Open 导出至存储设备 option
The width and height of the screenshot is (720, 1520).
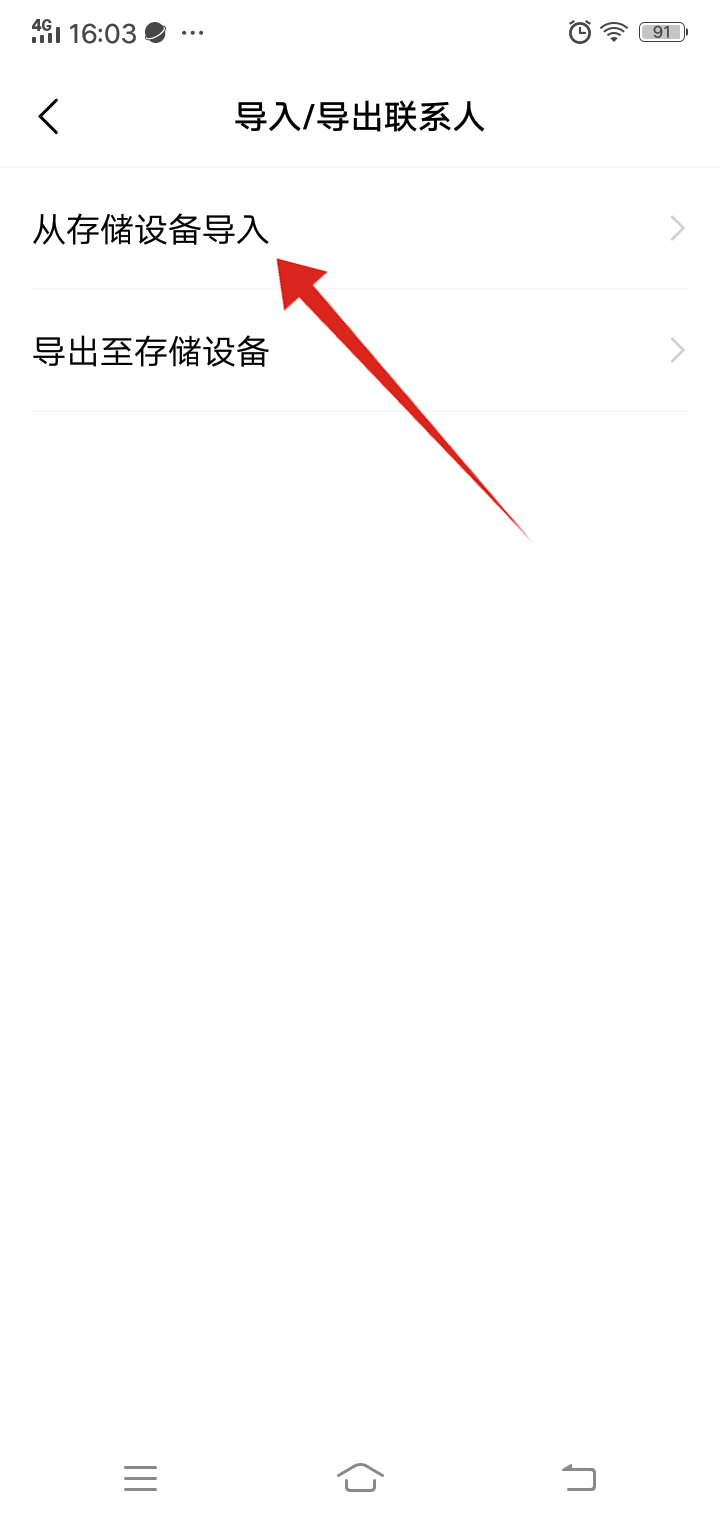pyautogui.click(x=358, y=351)
